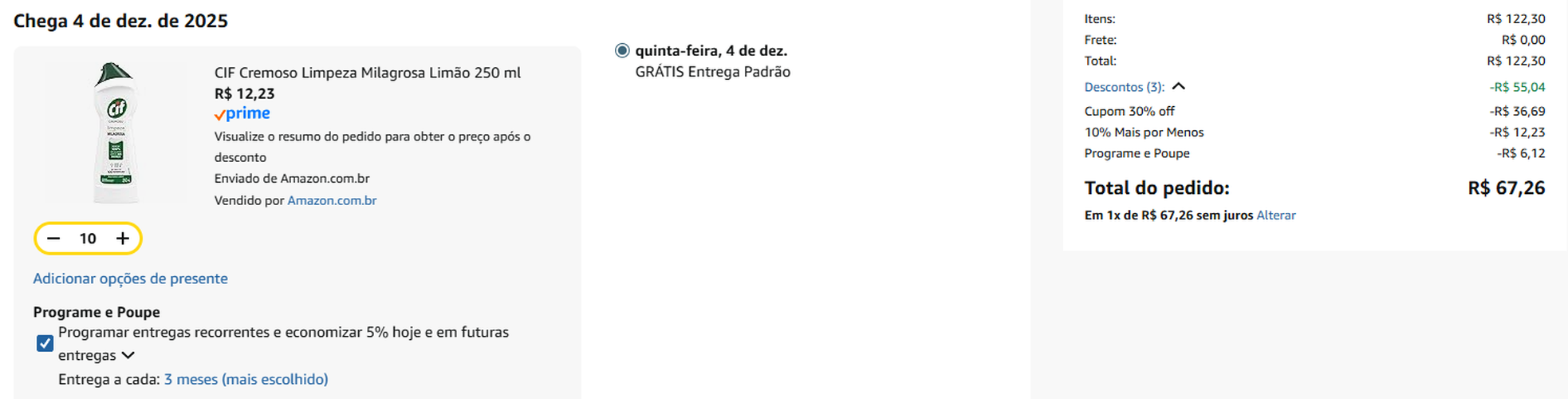The height and width of the screenshot is (399, 1568).
Task: Open seller link Amazon.com.br
Action: (332, 200)
